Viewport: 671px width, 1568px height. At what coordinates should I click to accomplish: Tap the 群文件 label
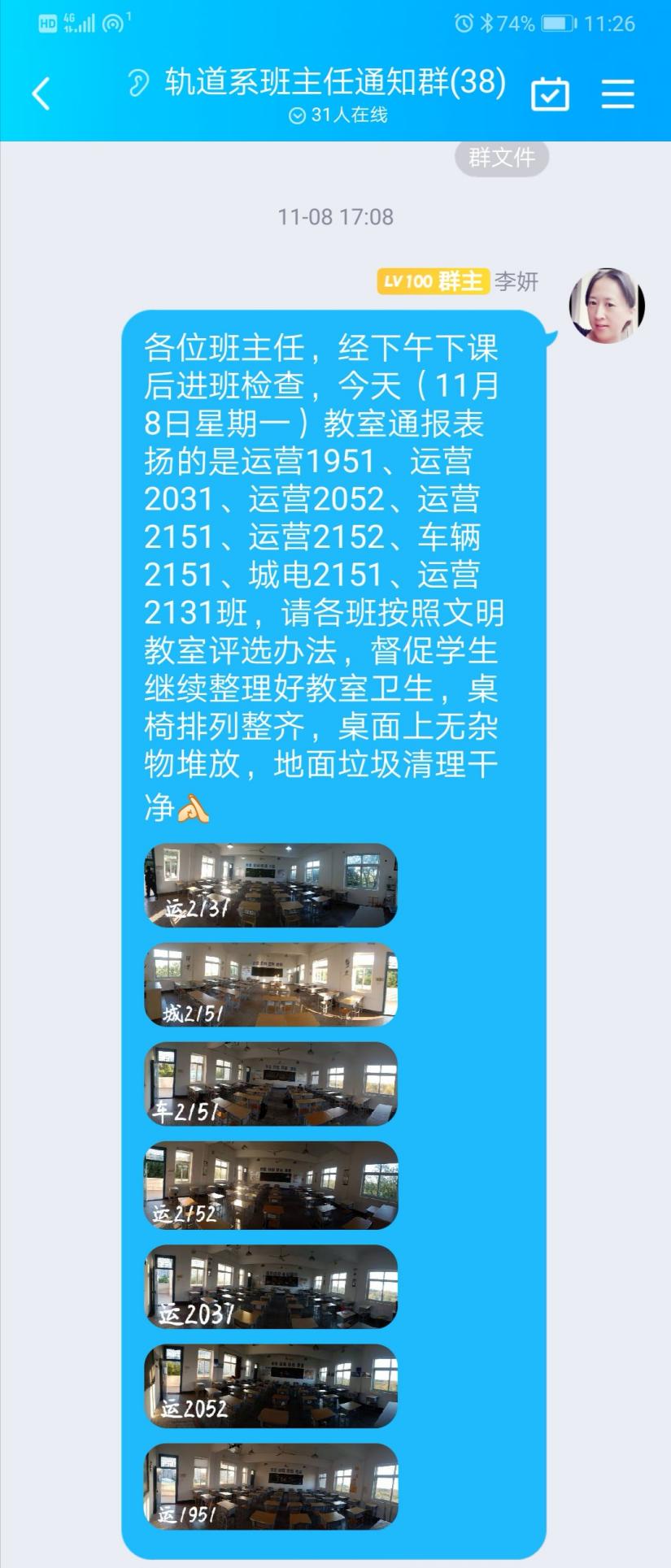[501, 157]
